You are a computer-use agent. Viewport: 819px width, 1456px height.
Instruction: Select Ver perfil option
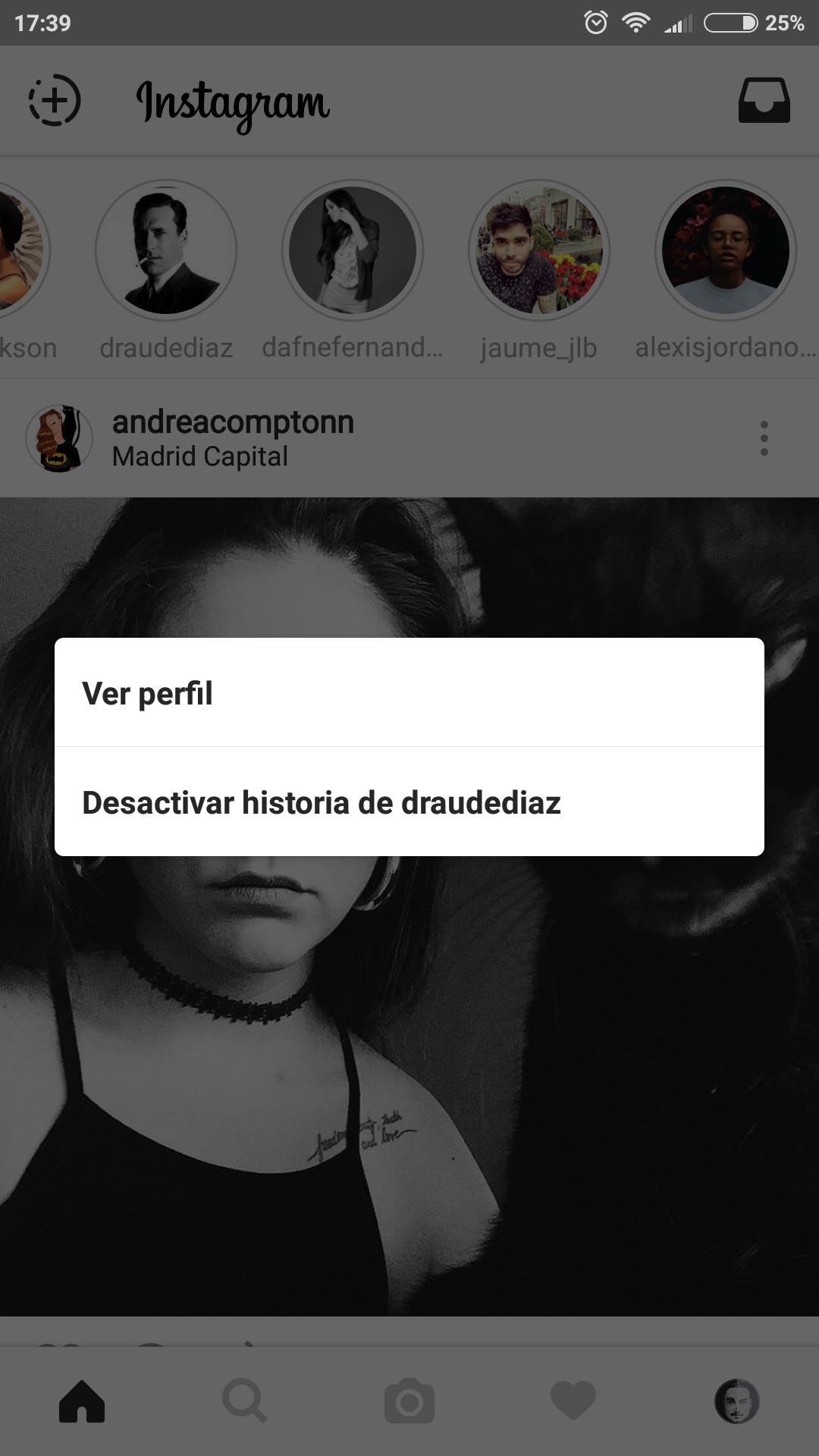click(409, 692)
